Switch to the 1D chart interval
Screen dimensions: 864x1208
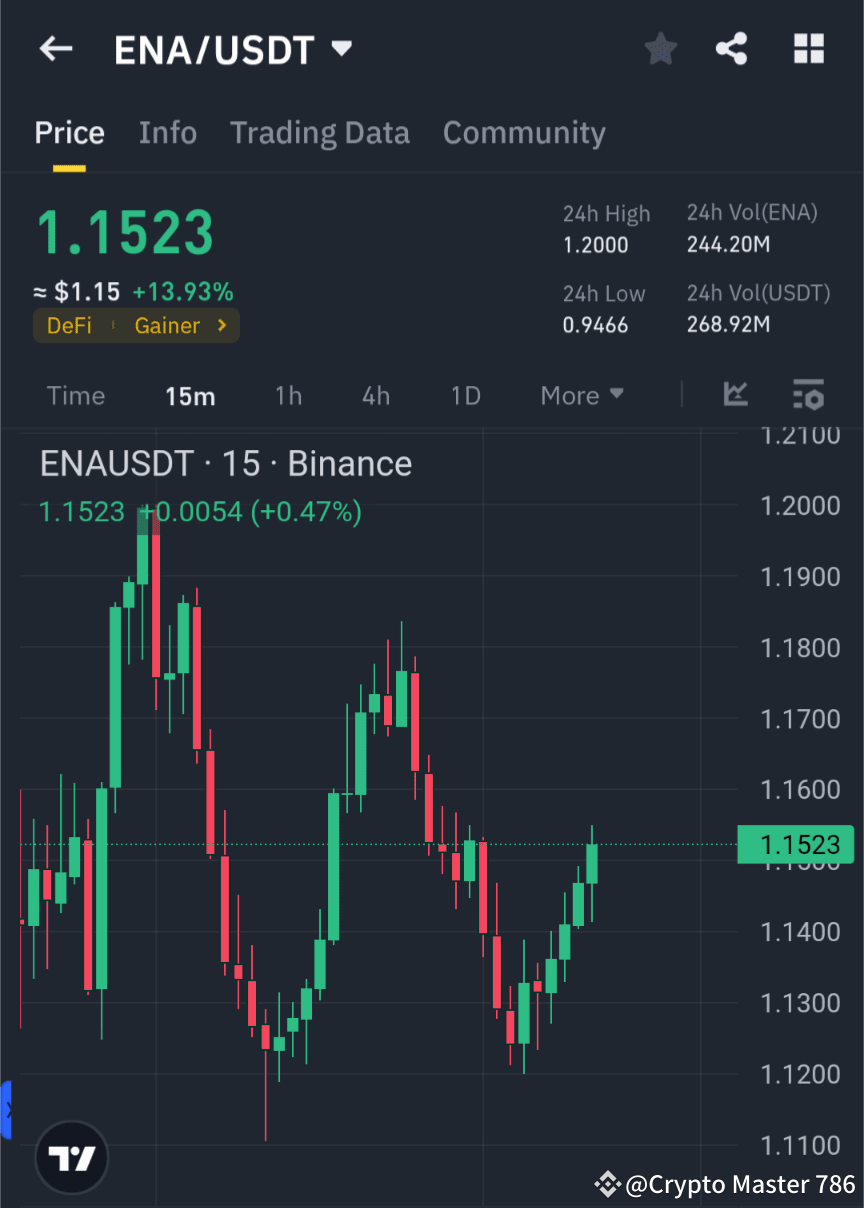click(465, 395)
